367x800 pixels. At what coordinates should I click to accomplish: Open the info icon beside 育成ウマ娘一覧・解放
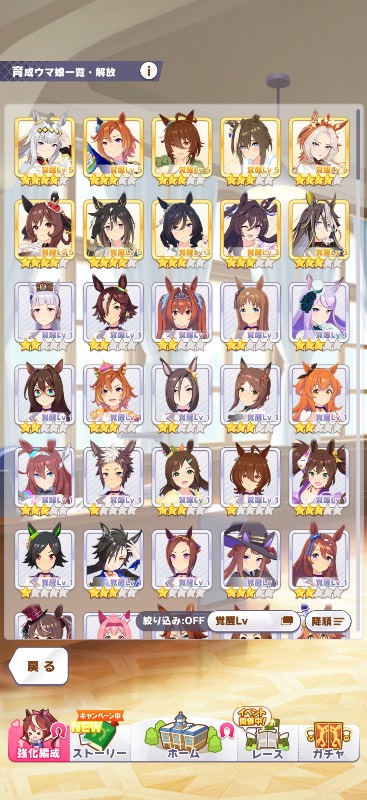[149, 71]
